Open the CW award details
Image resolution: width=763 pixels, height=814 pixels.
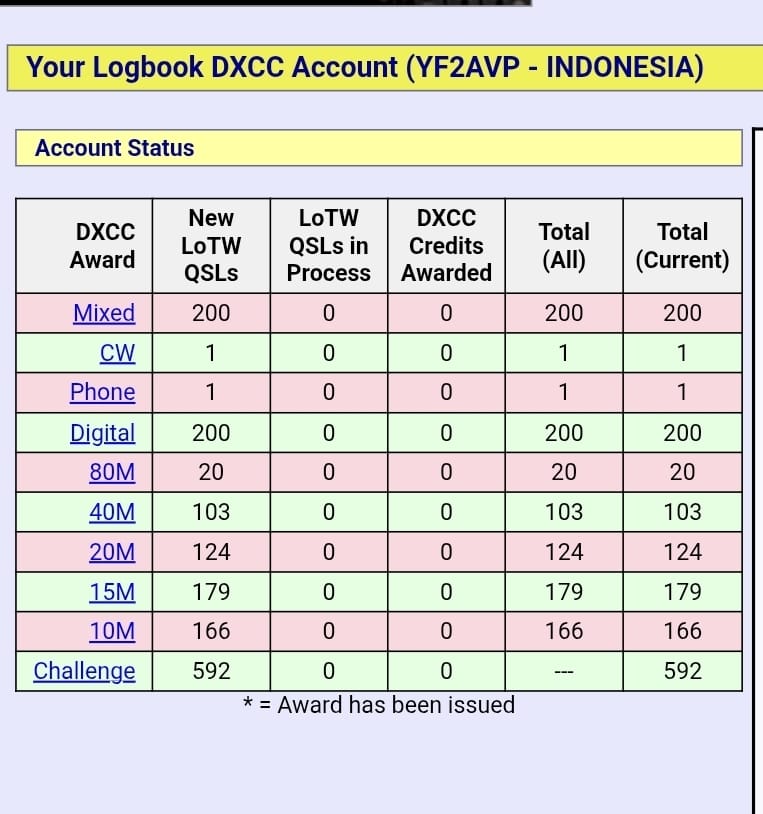[x=117, y=353]
